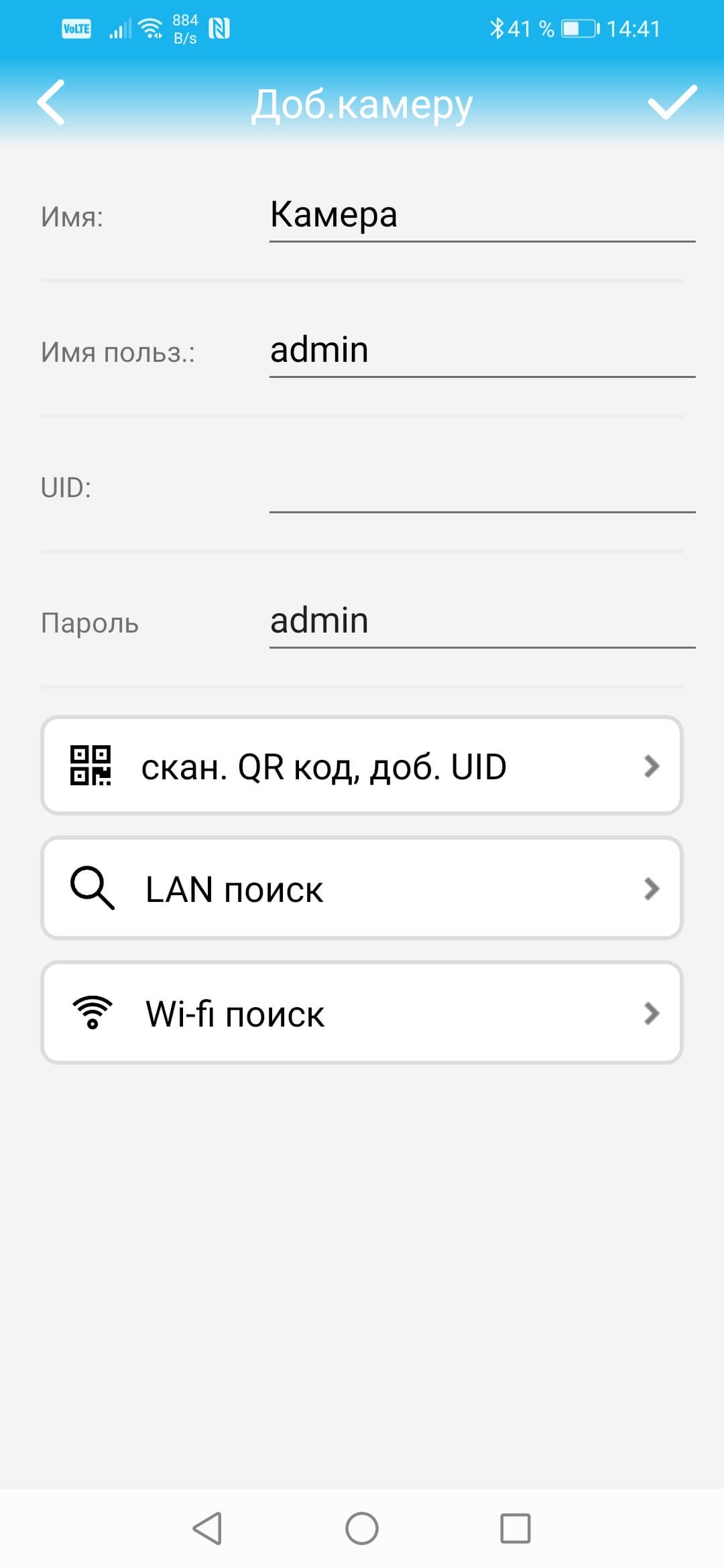The width and height of the screenshot is (724, 1568).
Task: Edit the Пароль password field
Action: [x=481, y=622]
